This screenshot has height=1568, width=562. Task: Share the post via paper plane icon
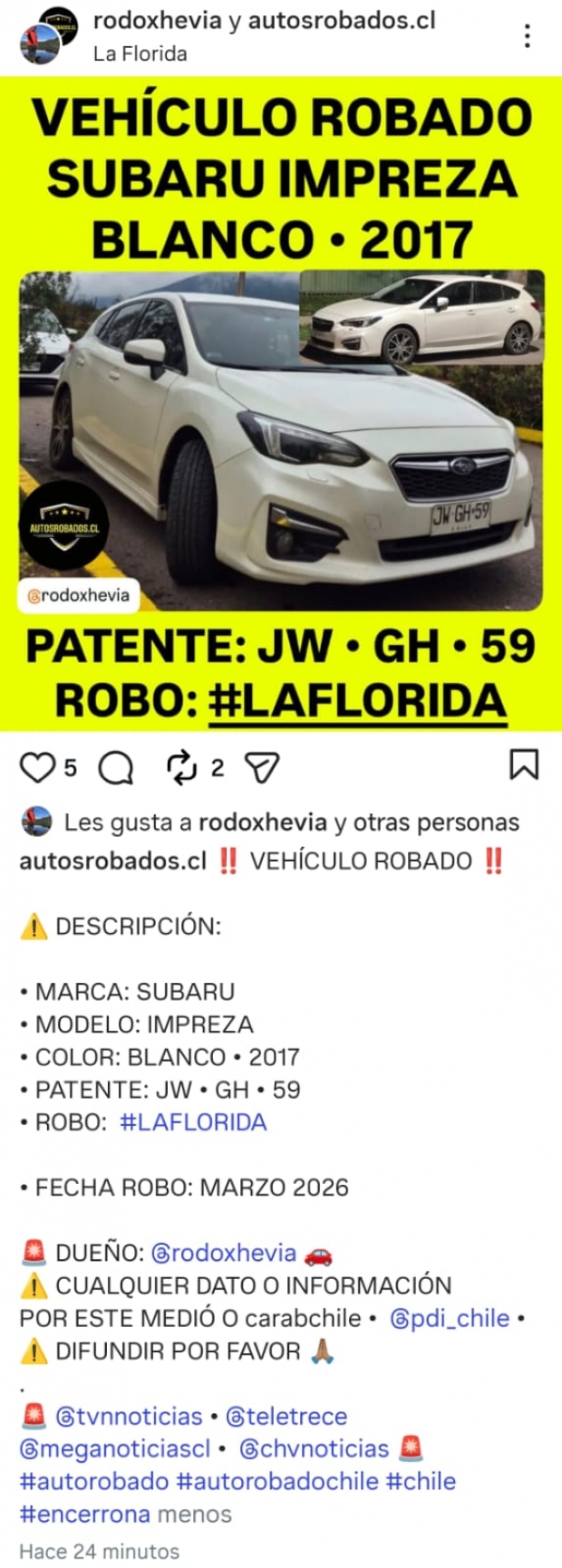tap(262, 767)
